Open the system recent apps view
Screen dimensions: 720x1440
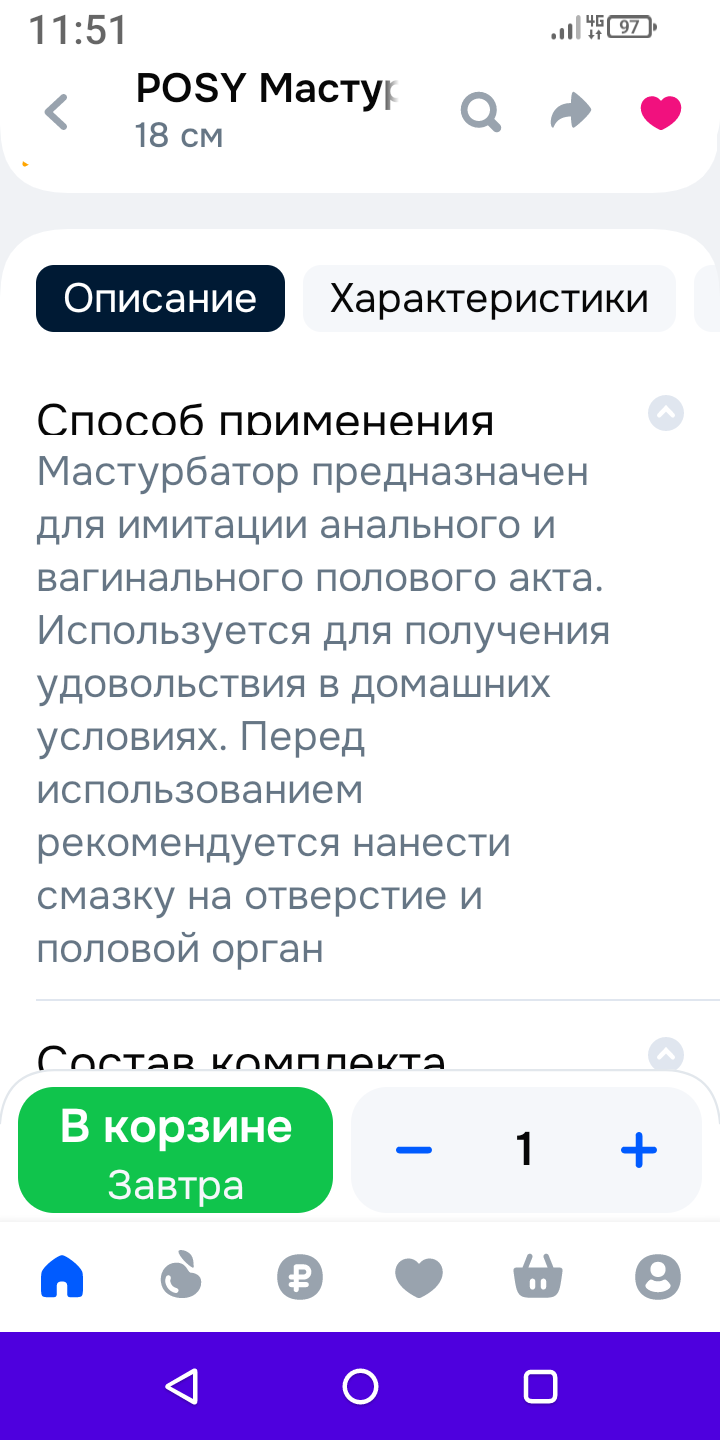click(540, 1386)
